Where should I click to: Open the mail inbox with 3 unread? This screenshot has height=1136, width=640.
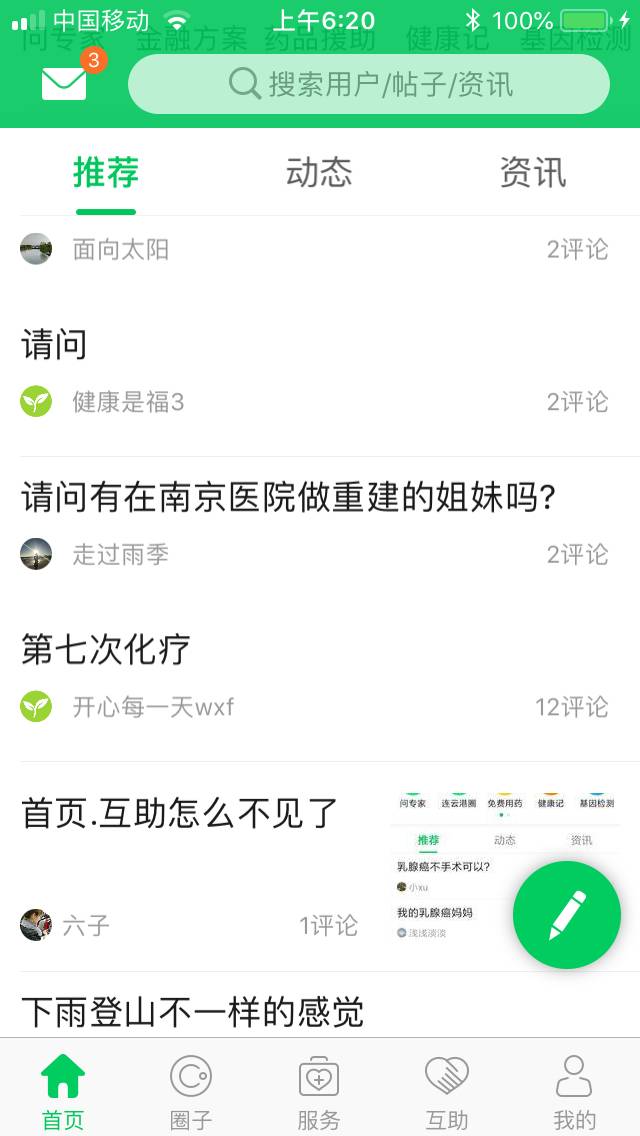pos(65,83)
